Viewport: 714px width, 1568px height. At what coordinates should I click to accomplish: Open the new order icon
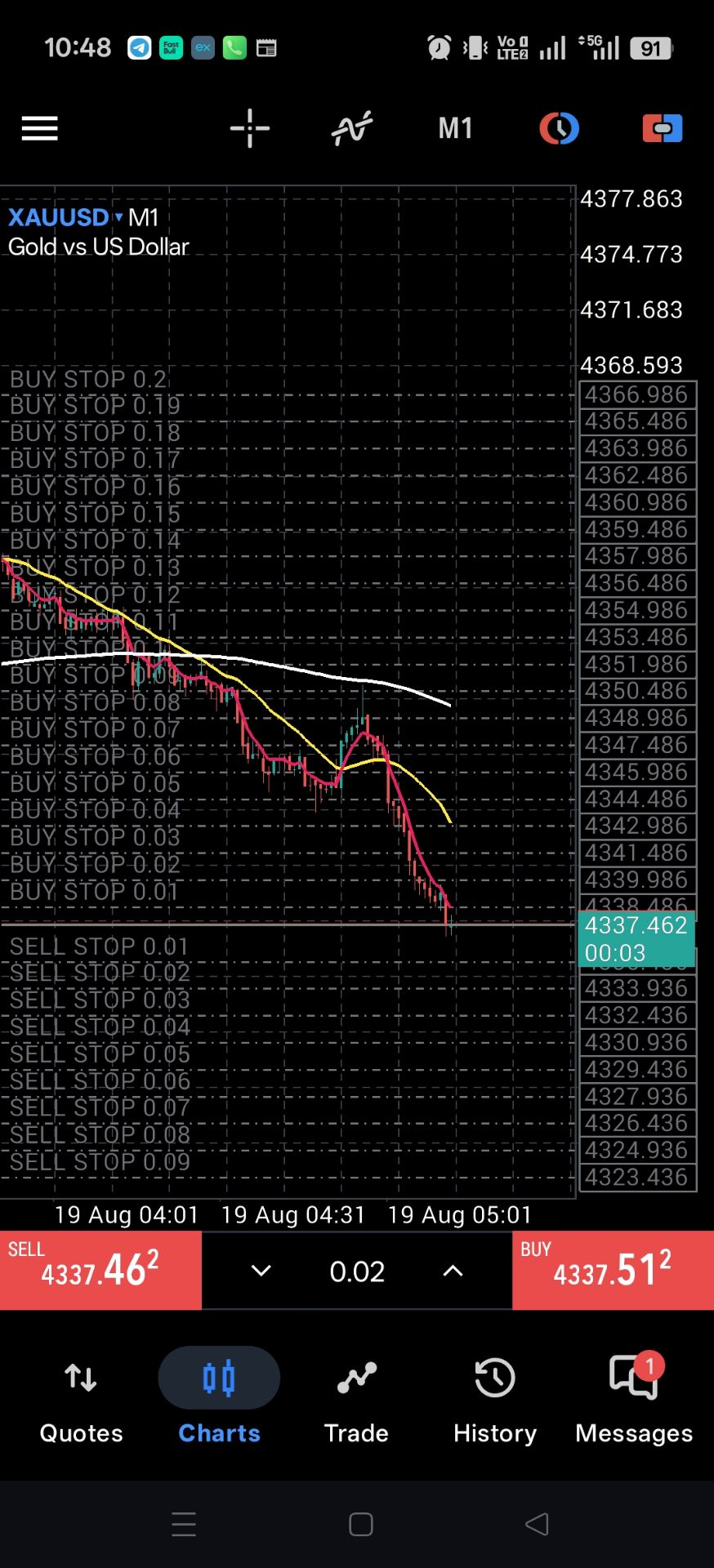tap(663, 128)
